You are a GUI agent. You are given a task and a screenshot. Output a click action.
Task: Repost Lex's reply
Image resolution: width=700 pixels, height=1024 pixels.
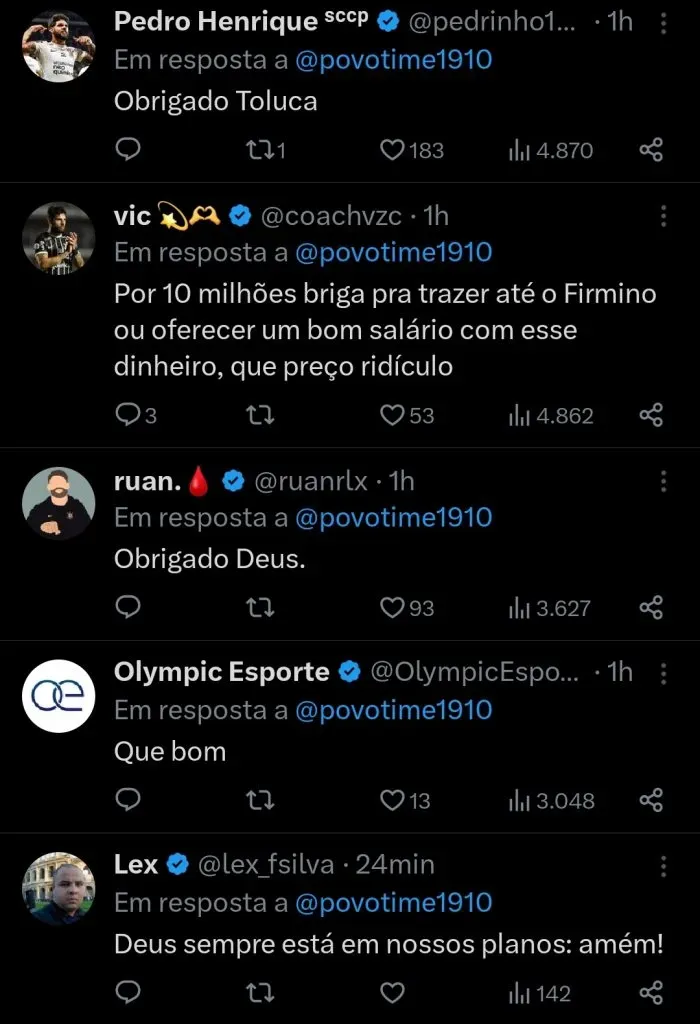click(x=260, y=992)
